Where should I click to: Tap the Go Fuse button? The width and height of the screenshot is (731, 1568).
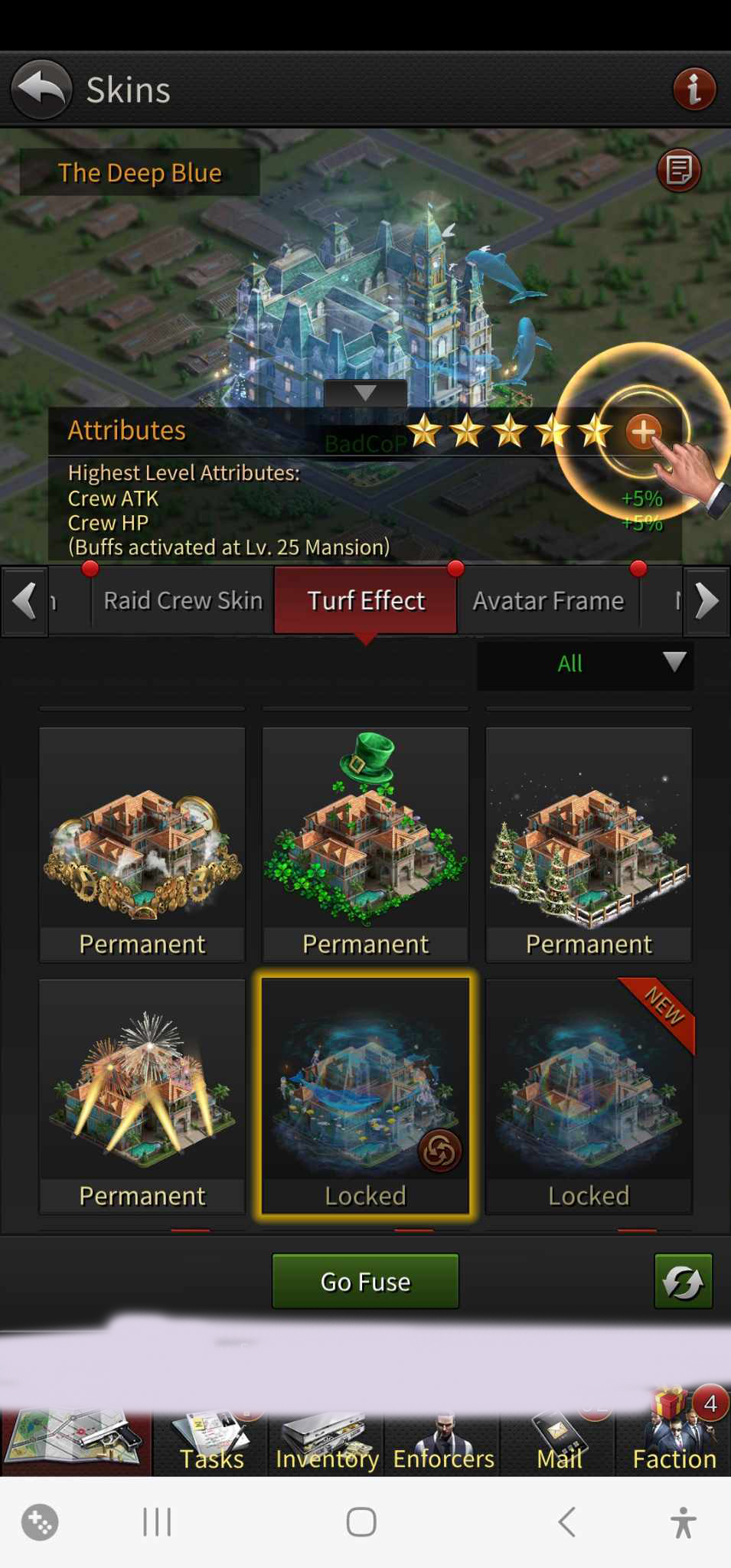365,1281
